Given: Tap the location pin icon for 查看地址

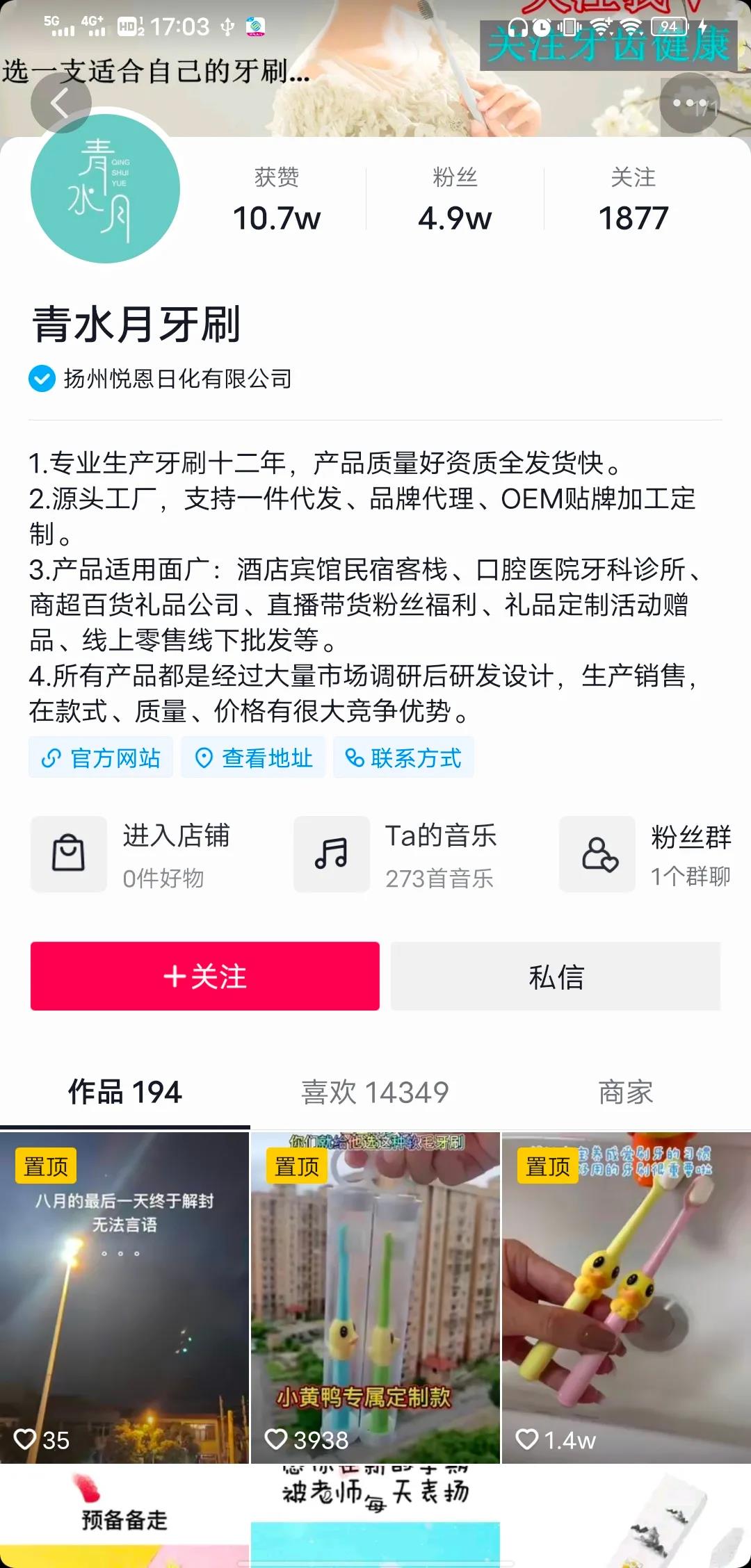Looking at the screenshot, I should tap(203, 758).
